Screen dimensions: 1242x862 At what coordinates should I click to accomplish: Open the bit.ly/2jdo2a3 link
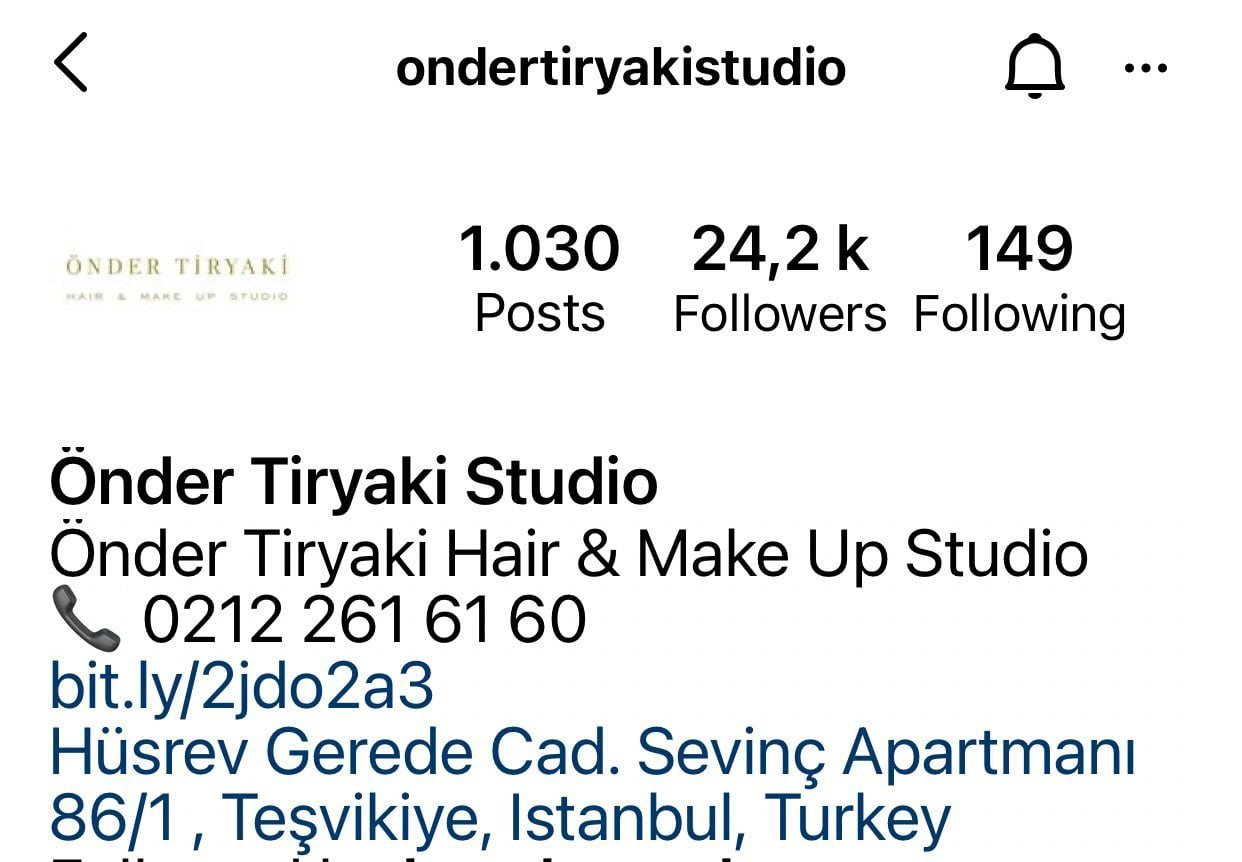coord(242,687)
